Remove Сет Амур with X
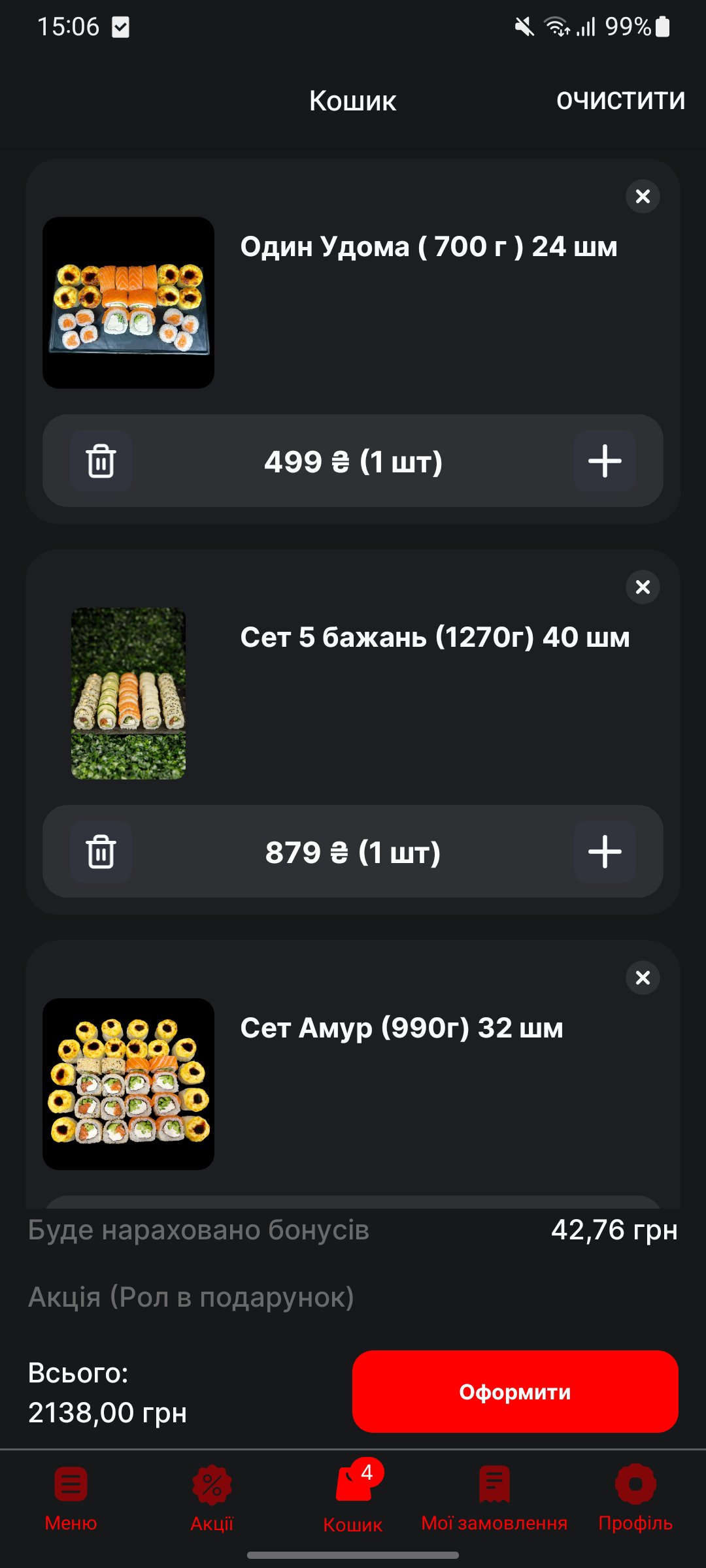This screenshot has height=1568, width=706. click(643, 977)
